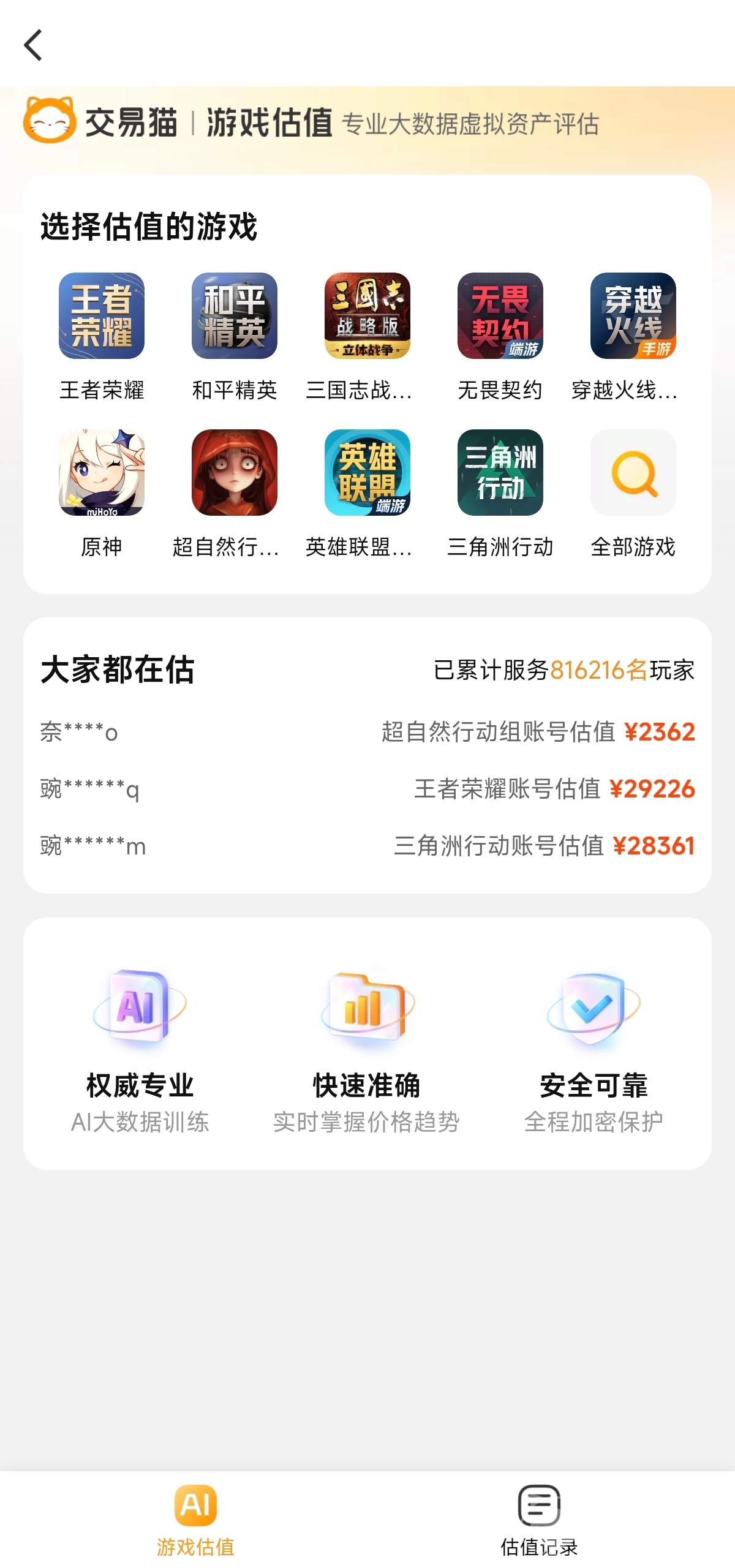Choose the 和平精英 game
Image resolution: width=735 pixels, height=1568 pixels.
pos(235,316)
